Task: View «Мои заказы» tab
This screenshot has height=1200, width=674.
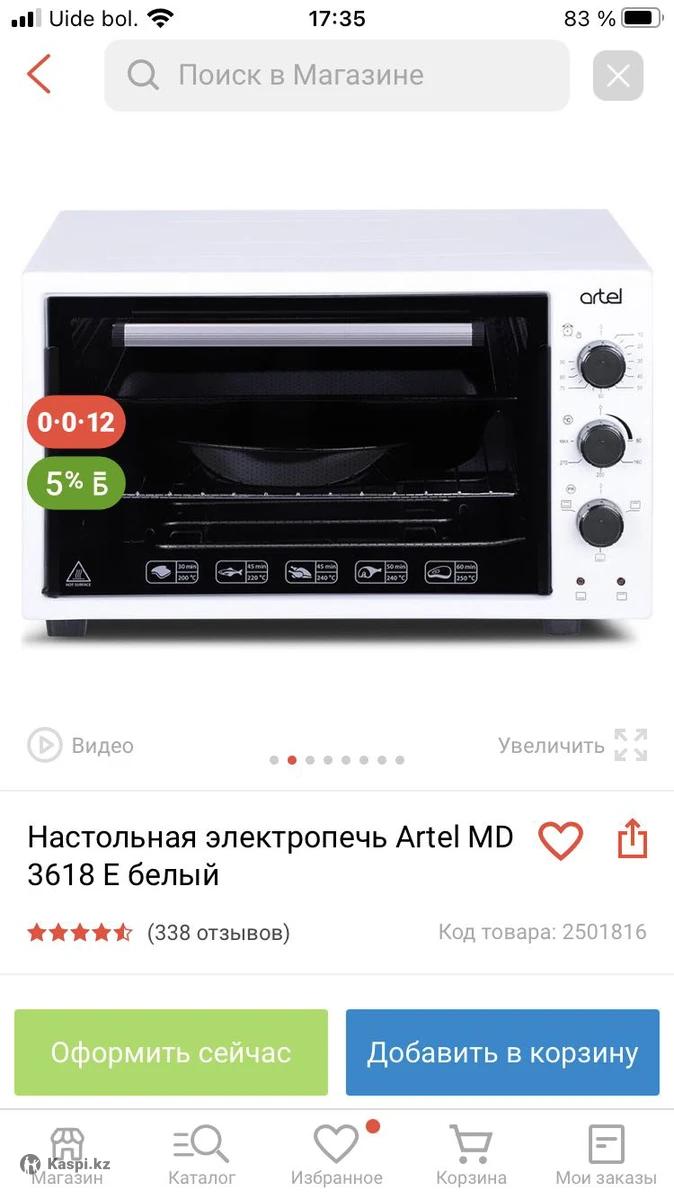Action: [x=606, y=1155]
